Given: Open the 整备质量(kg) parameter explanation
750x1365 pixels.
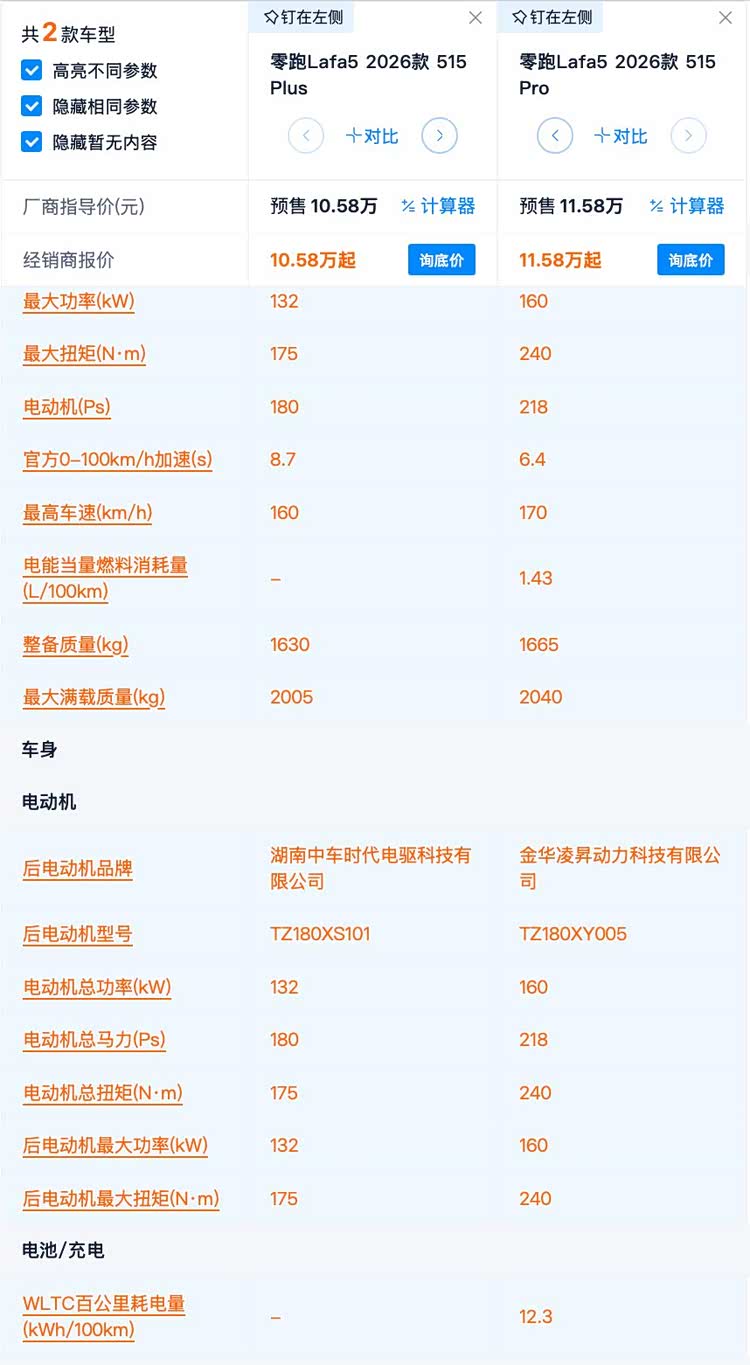Looking at the screenshot, I should point(76,645).
